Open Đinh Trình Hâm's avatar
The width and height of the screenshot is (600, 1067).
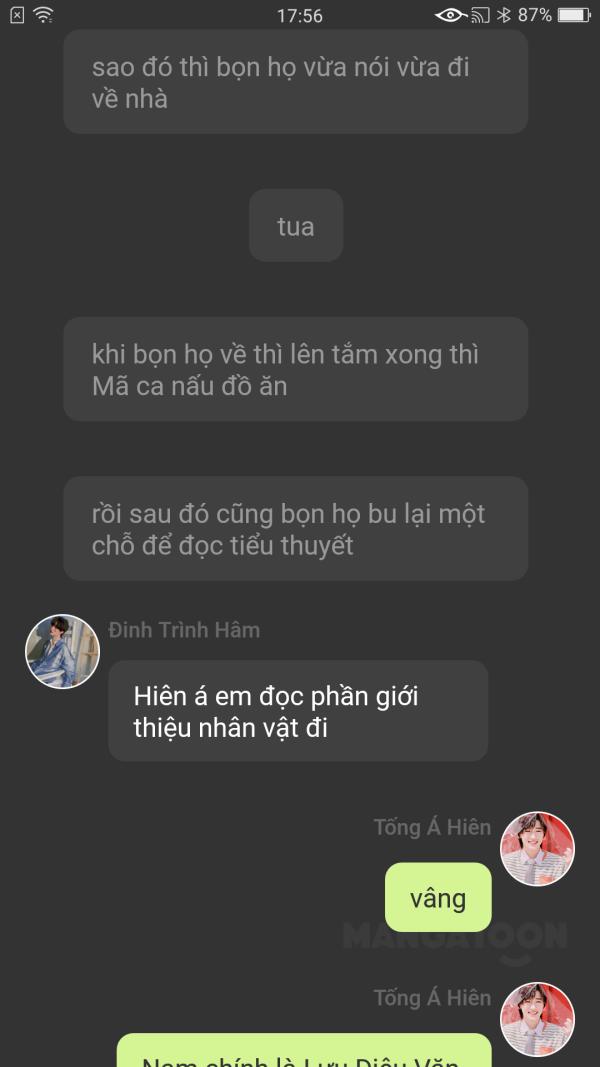(x=63, y=651)
